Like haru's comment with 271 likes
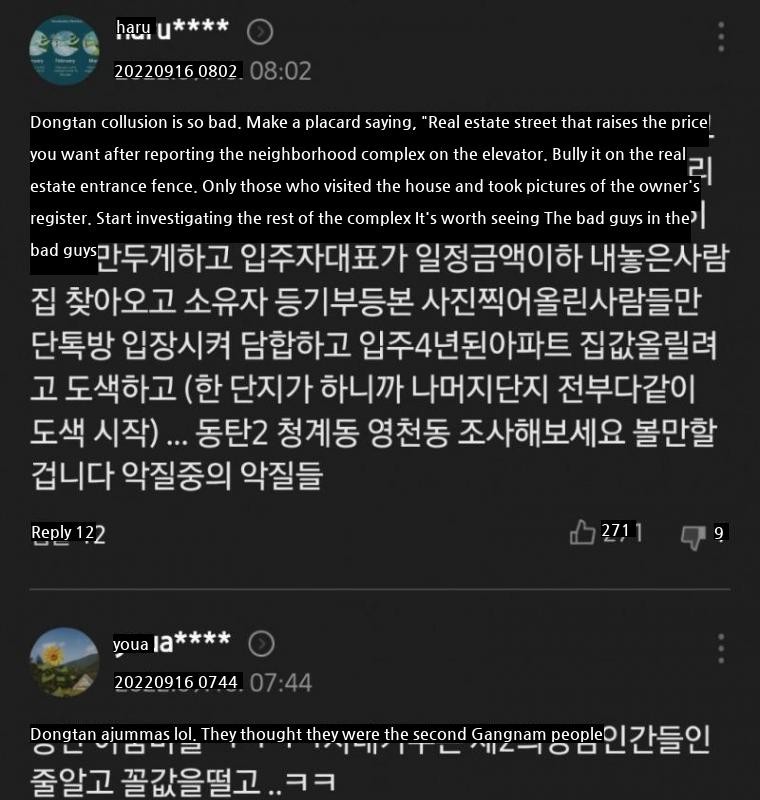This screenshot has height=800, width=760. [x=583, y=533]
